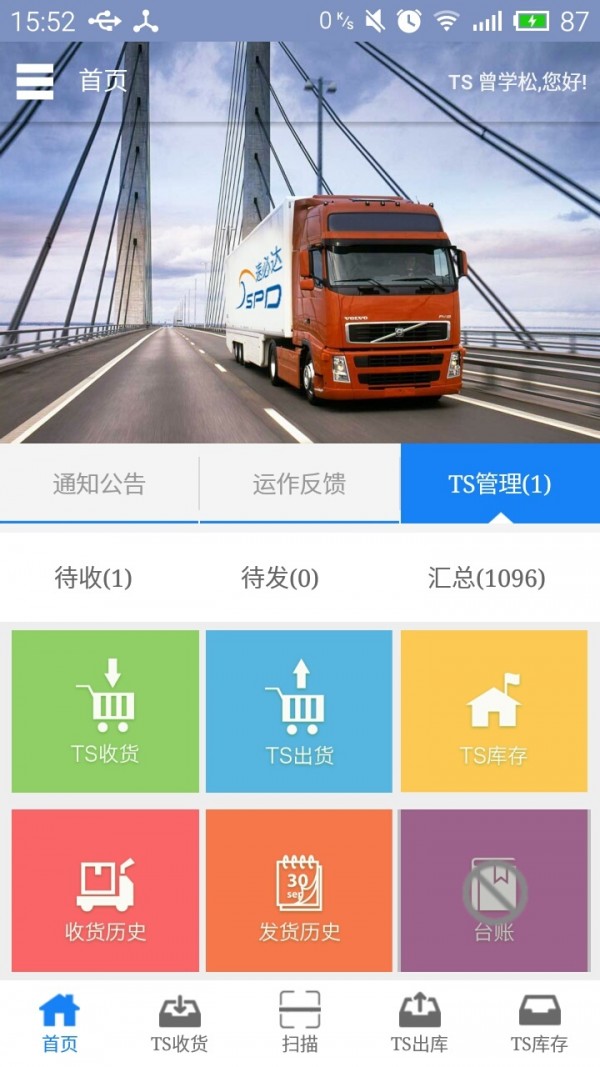This screenshot has width=600, height=1067.
Task: Switch to TS库存 in bottom bar
Action: (539, 1024)
